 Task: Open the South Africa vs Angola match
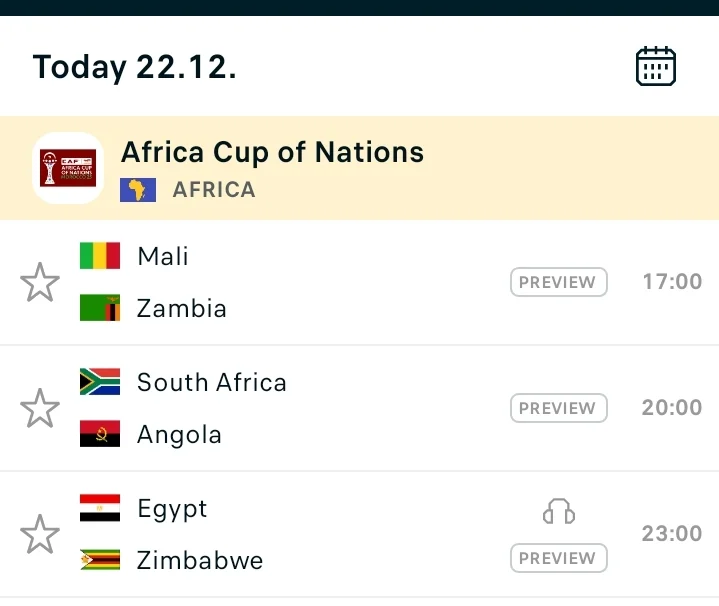(300, 408)
